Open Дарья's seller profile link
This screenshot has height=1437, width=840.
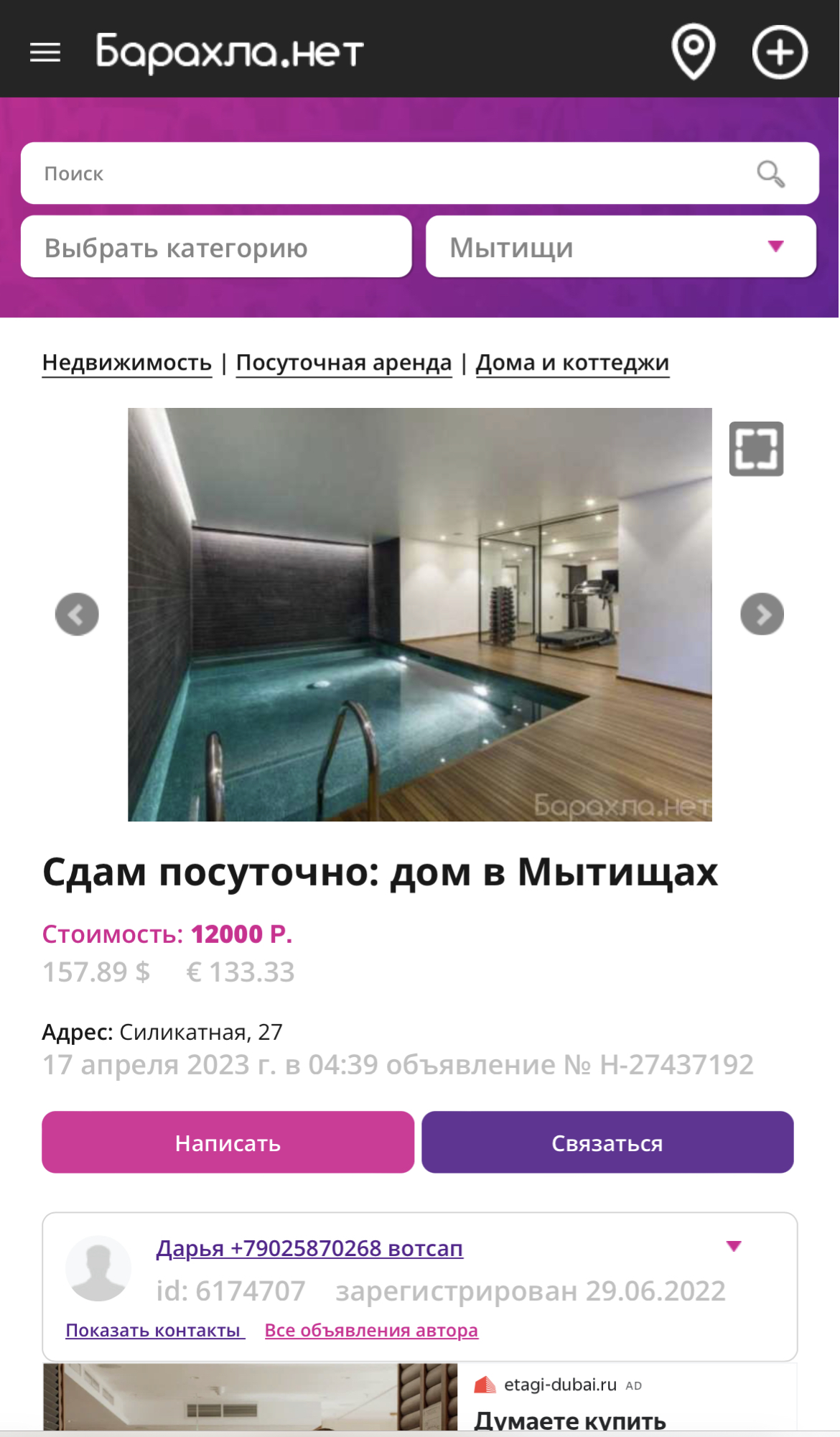(x=309, y=1248)
